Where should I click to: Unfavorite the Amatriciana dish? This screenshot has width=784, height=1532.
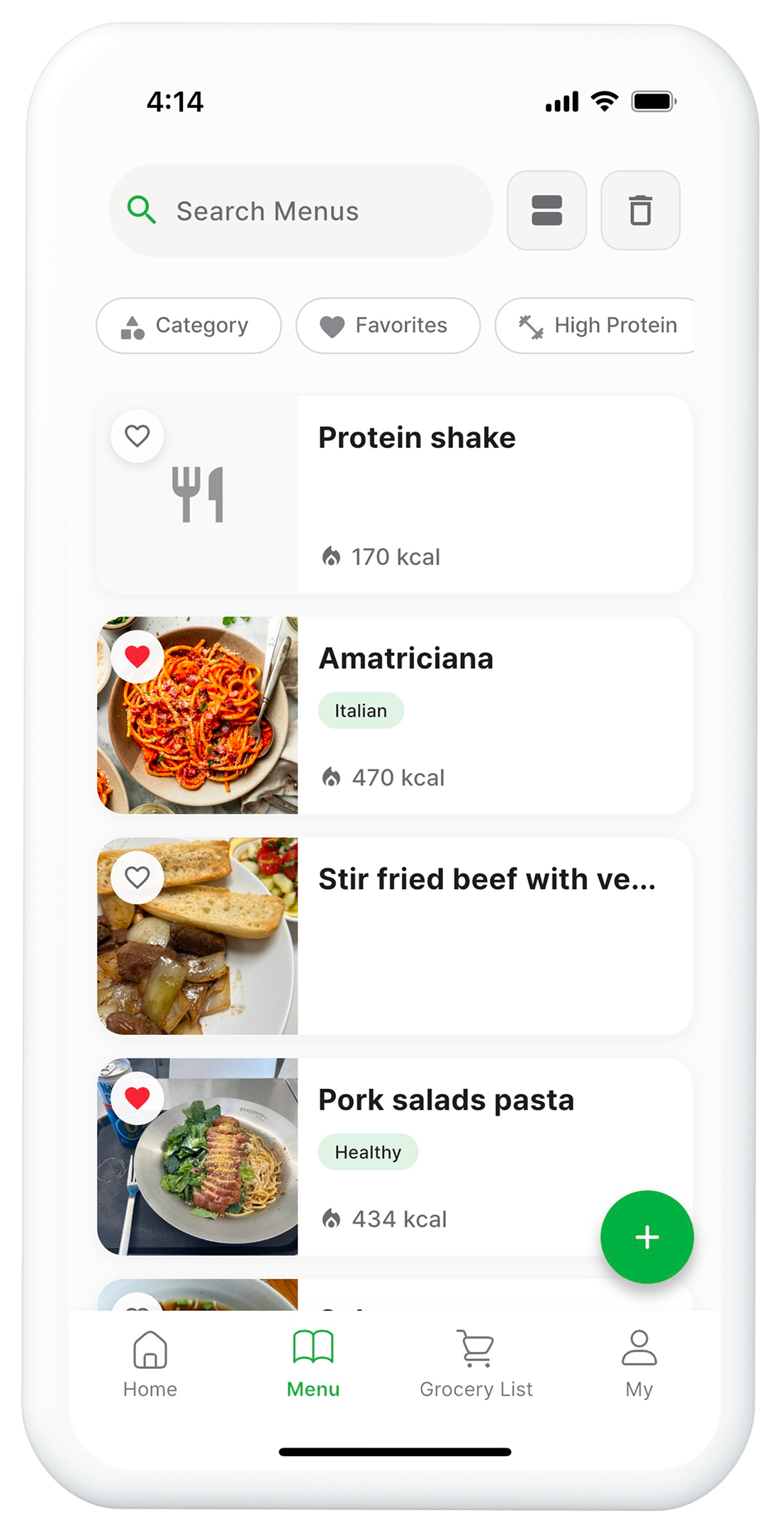(138, 658)
